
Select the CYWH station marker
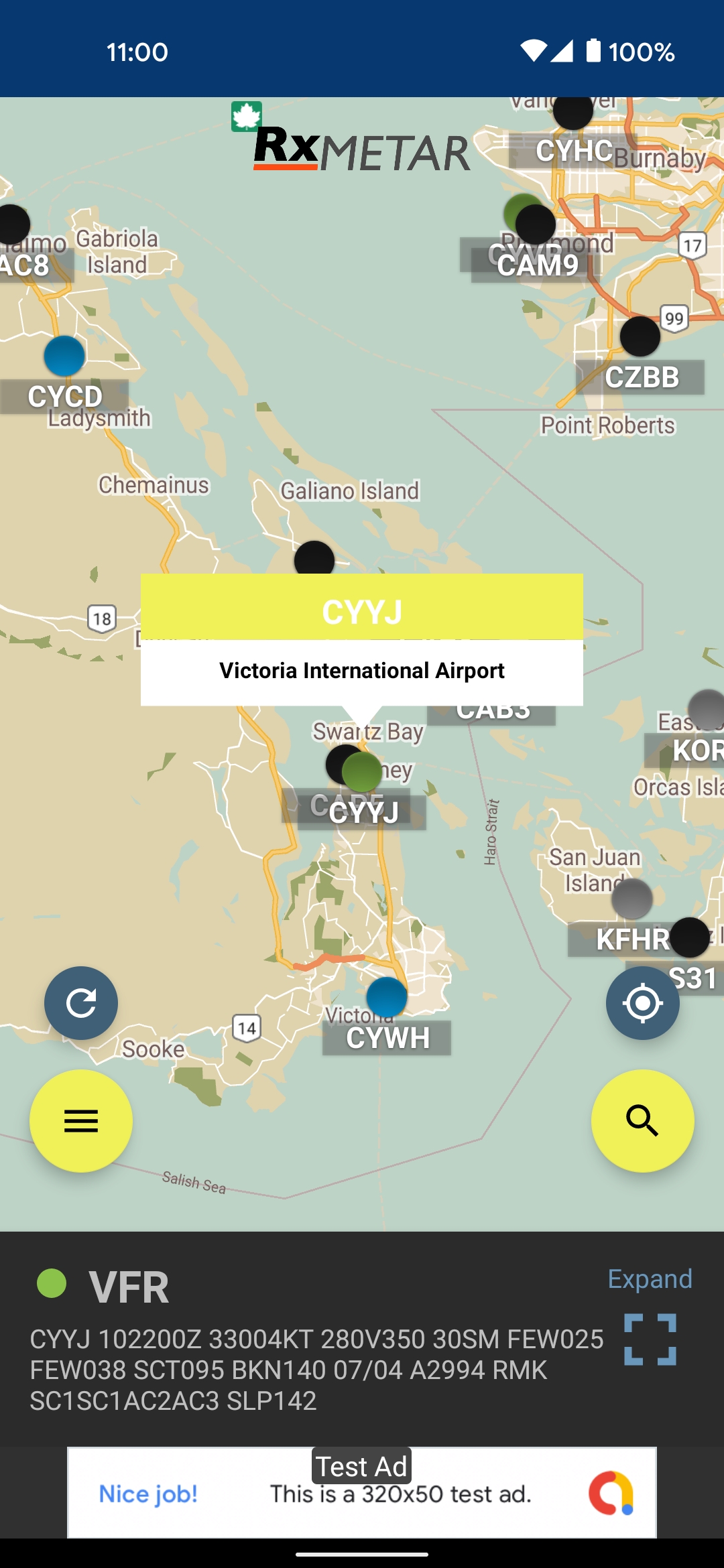click(387, 998)
